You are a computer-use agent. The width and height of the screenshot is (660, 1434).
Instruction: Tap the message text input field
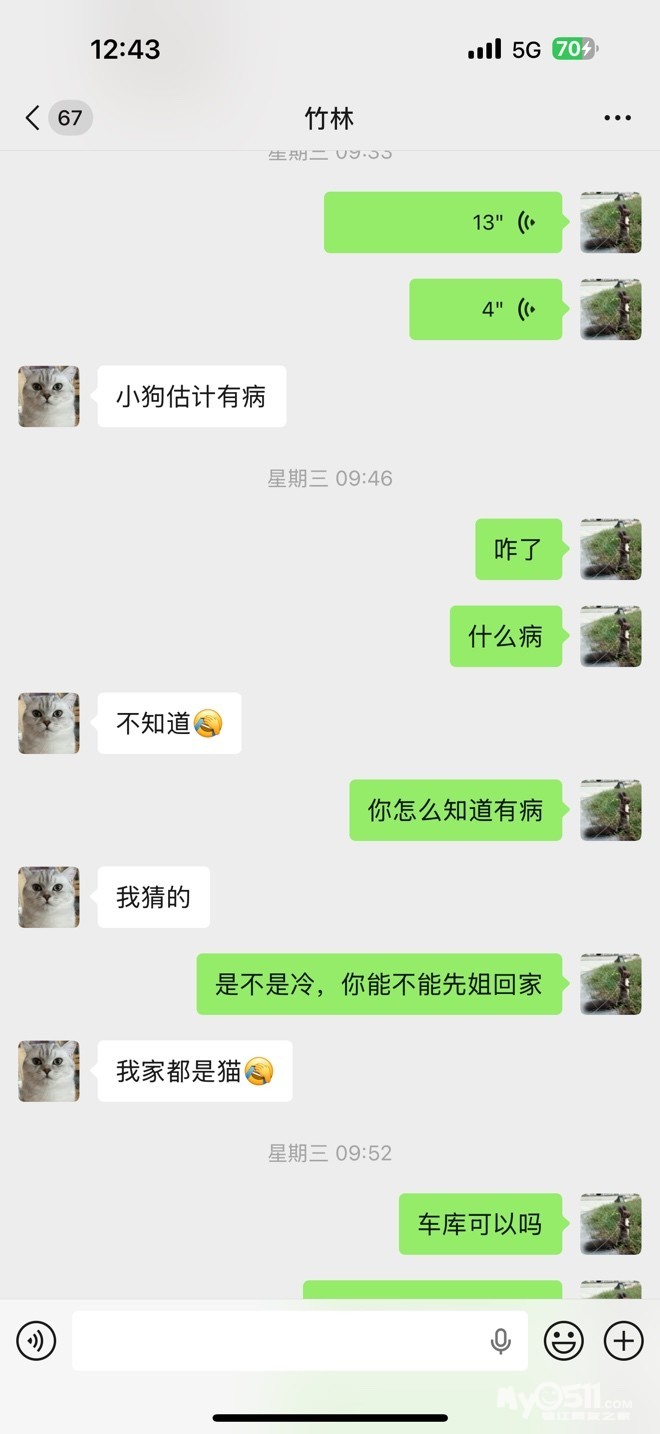(275, 1341)
